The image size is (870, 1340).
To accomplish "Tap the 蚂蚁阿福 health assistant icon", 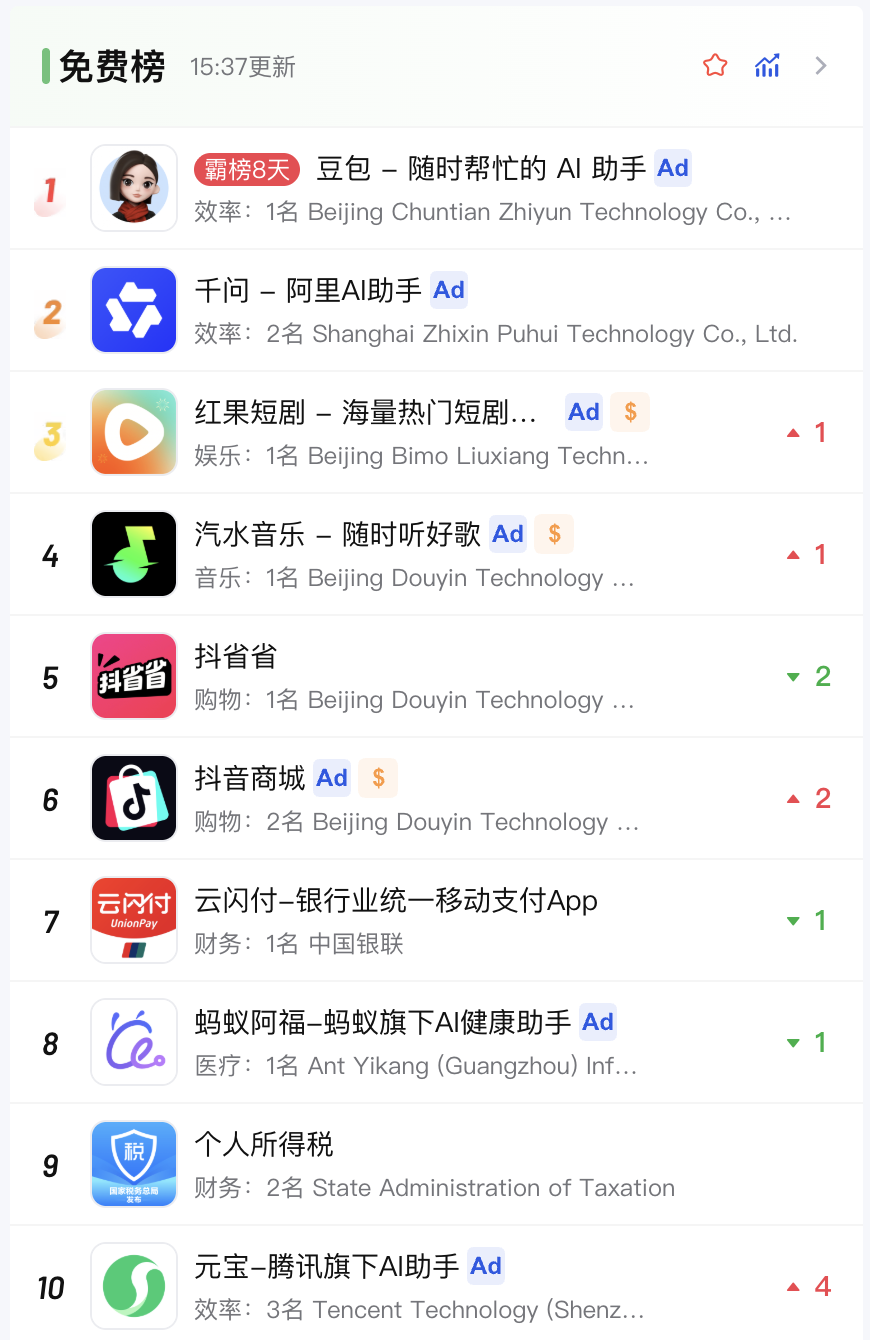I will tap(133, 1042).
